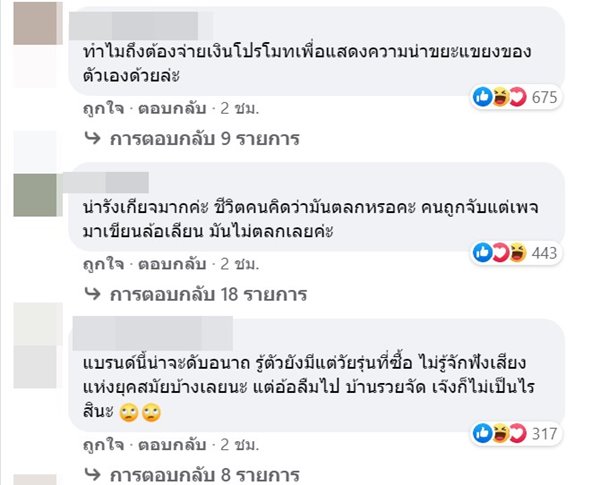Tap ตอบกลับ on the comment with 675 reactions
The width and height of the screenshot is (600, 485).
click(168, 107)
